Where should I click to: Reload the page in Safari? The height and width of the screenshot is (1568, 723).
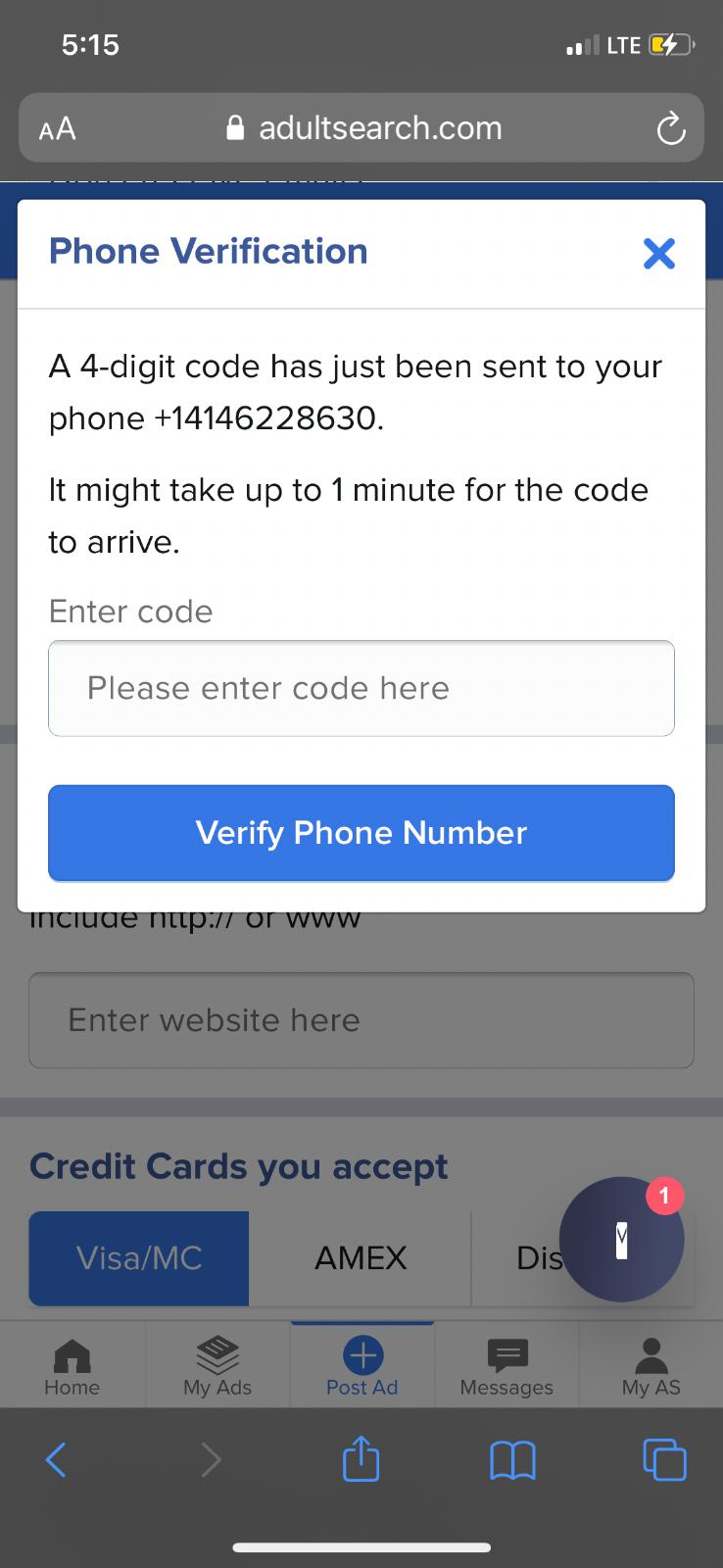[x=670, y=128]
